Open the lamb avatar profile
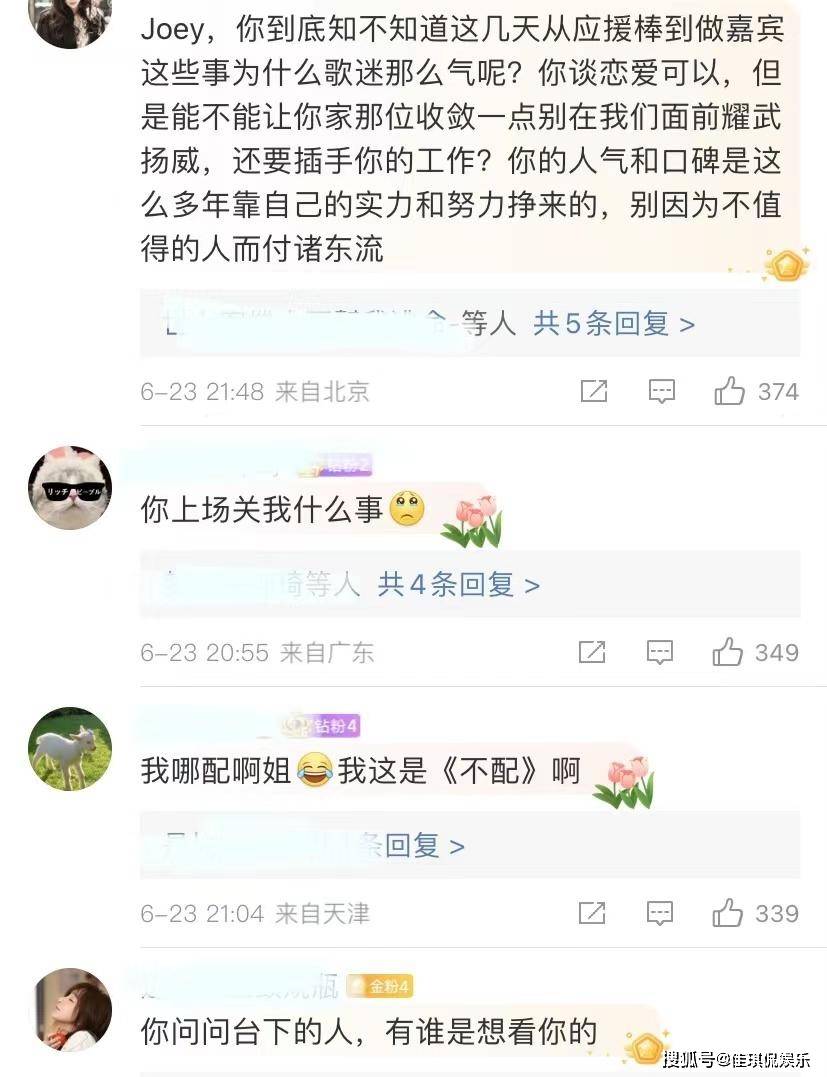The image size is (827, 1077). coord(70,749)
